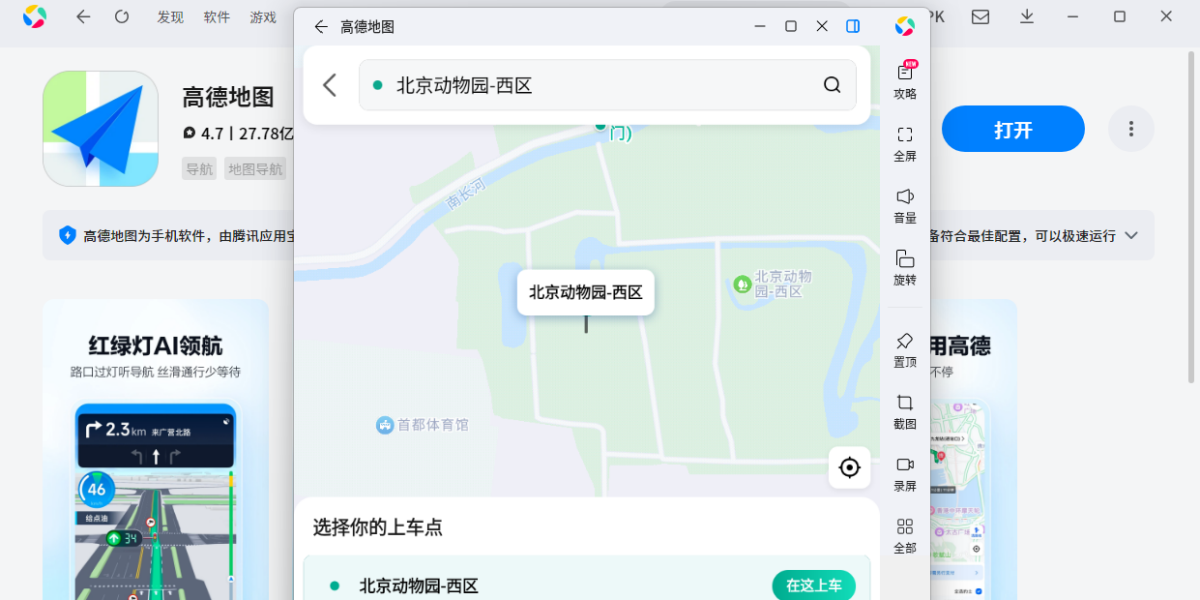This screenshot has width=1200, height=600.
Task: Open 高德地图 with 打开 button
Action: pos(1013,129)
